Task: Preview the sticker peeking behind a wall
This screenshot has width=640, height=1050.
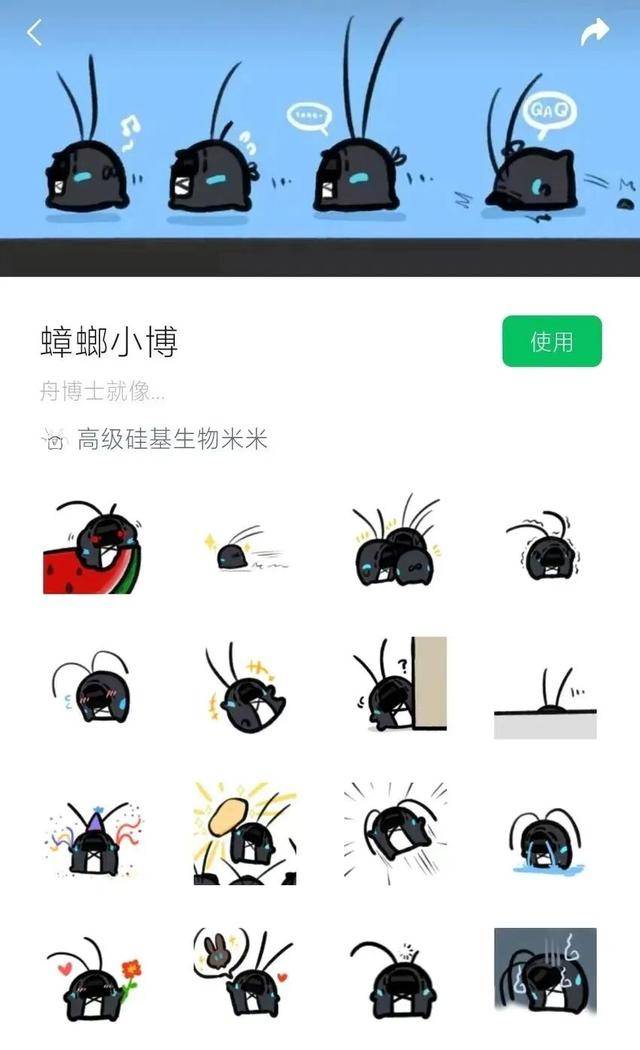Action: point(399,684)
